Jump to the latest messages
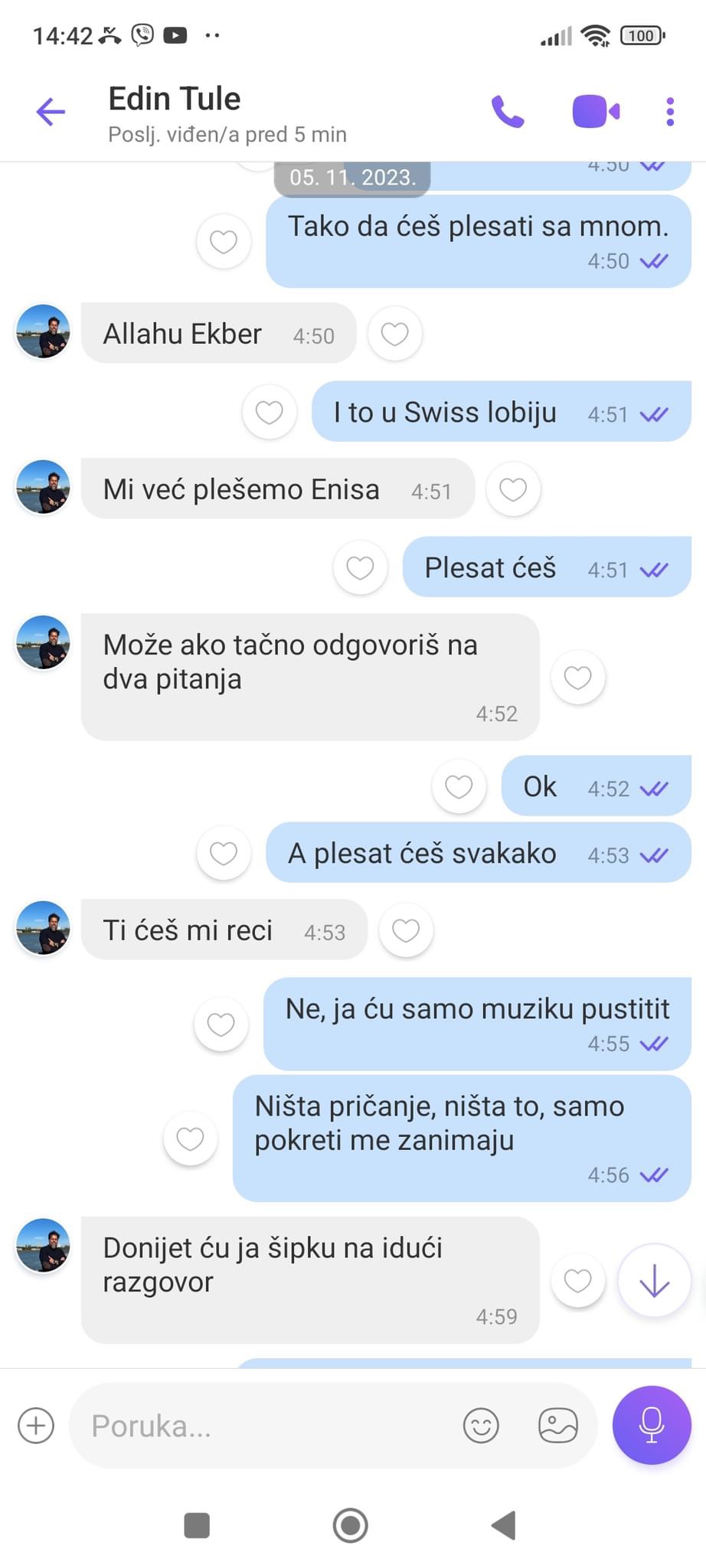The width and height of the screenshot is (706, 1568). [654, 1280]
